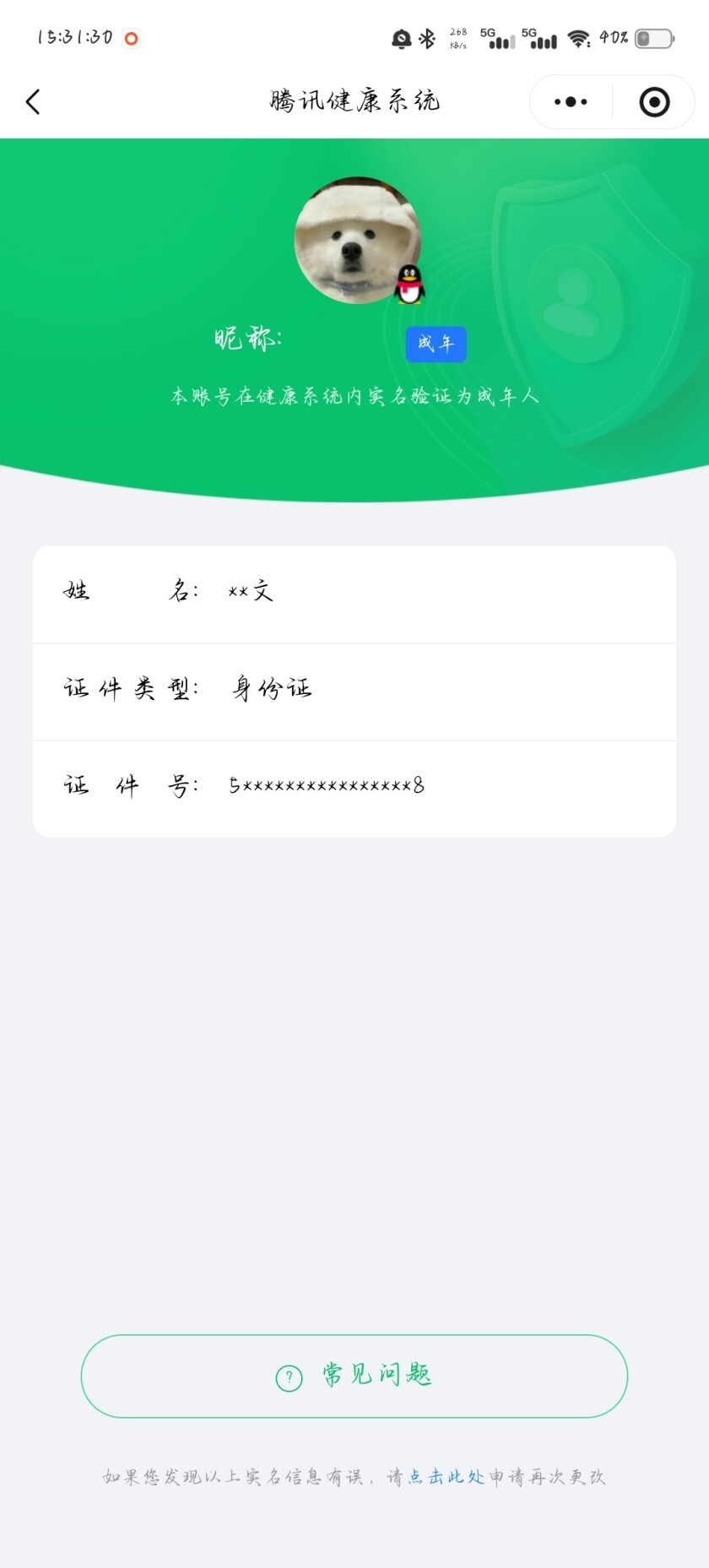
Task: Tap the Wi-Fi indicator in the status bar
Action: (579, 38)
